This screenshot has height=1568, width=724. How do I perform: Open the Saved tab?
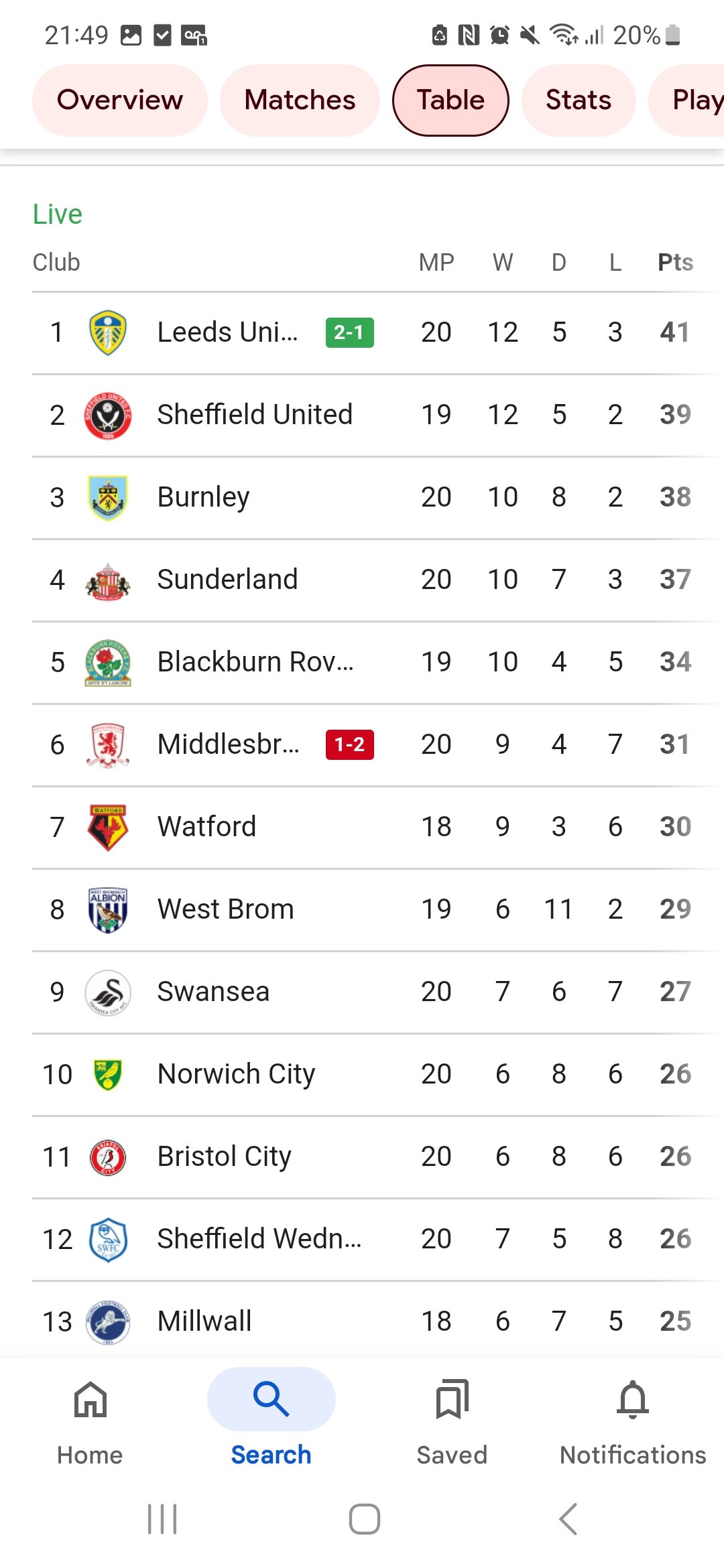tap(452, 1422)
